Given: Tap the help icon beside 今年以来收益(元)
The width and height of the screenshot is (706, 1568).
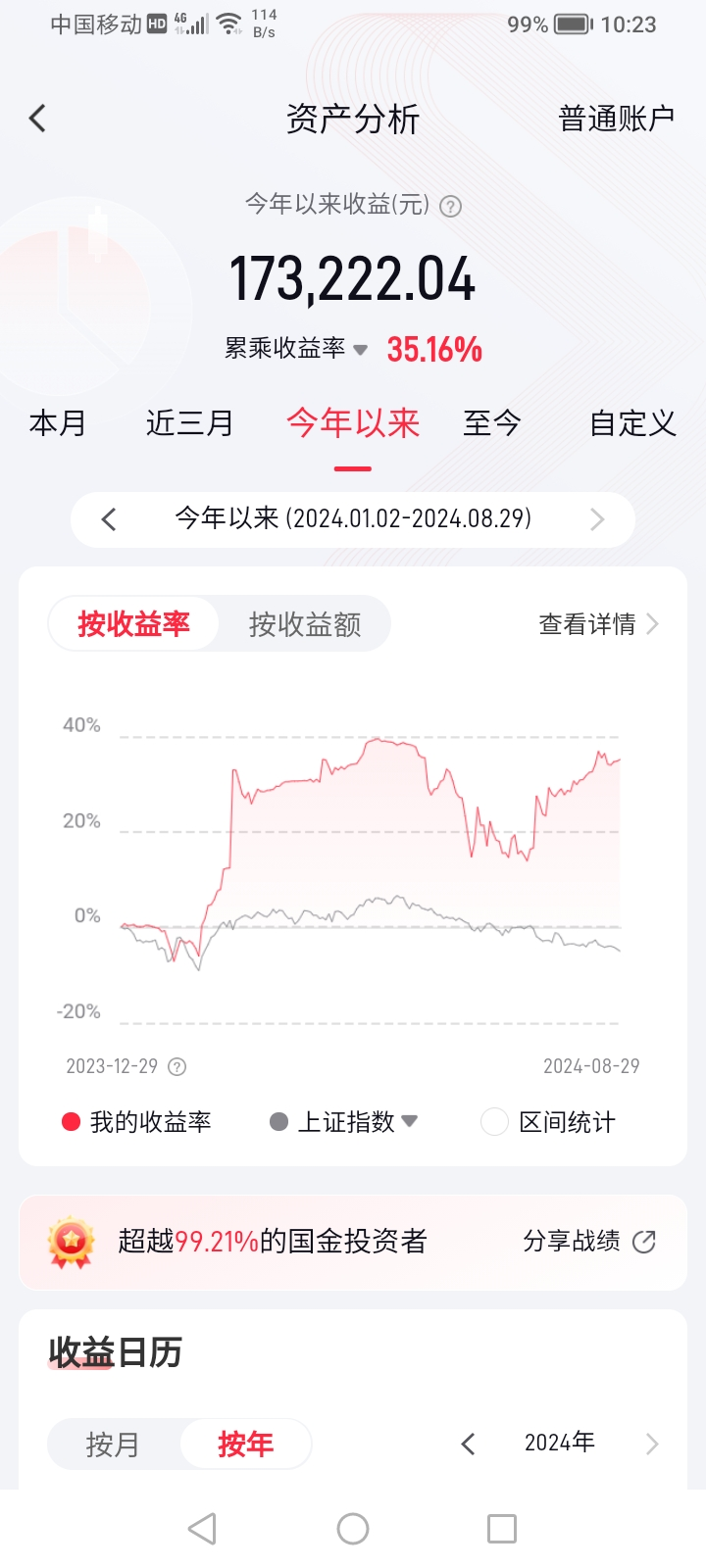Looking at the screenshot, I should point(450,206).
